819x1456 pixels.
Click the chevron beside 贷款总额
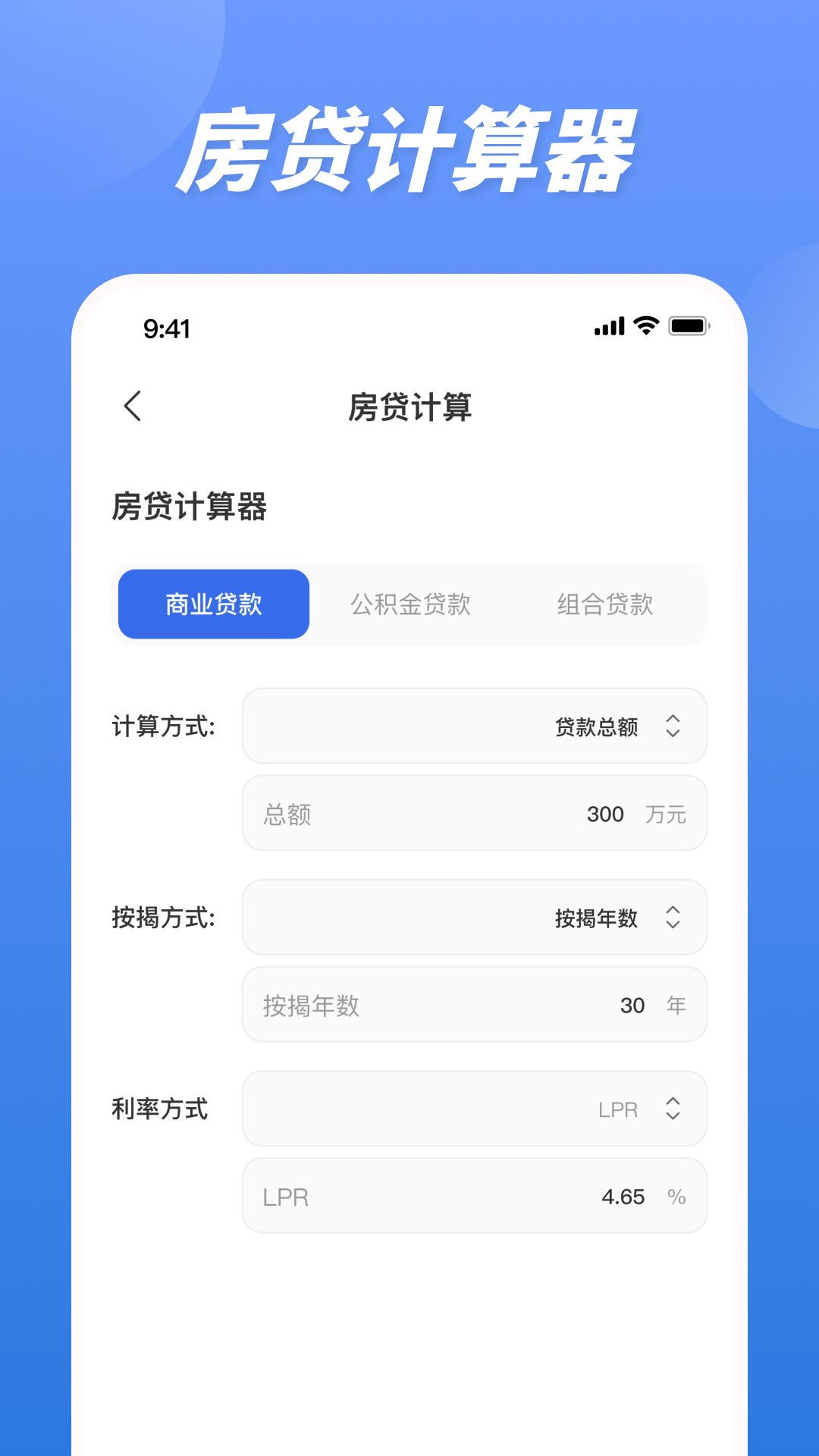tap(673, 726)
